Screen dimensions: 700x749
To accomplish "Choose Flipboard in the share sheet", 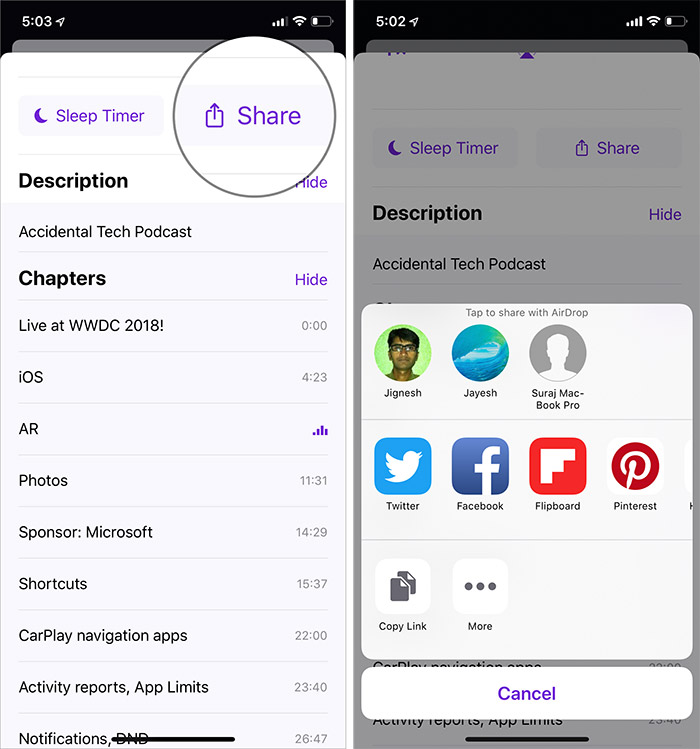I will (x=557, y=466).
